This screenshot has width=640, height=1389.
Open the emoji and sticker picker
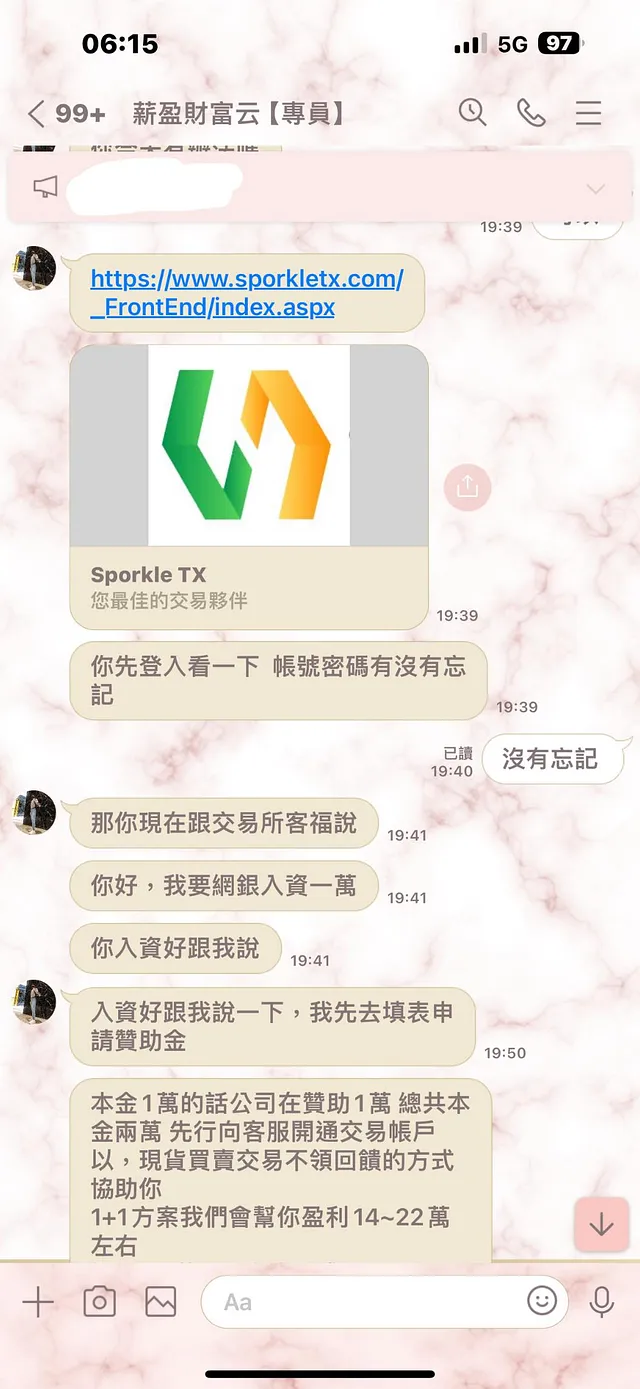pyautogui.click(x=541, y=1300)
